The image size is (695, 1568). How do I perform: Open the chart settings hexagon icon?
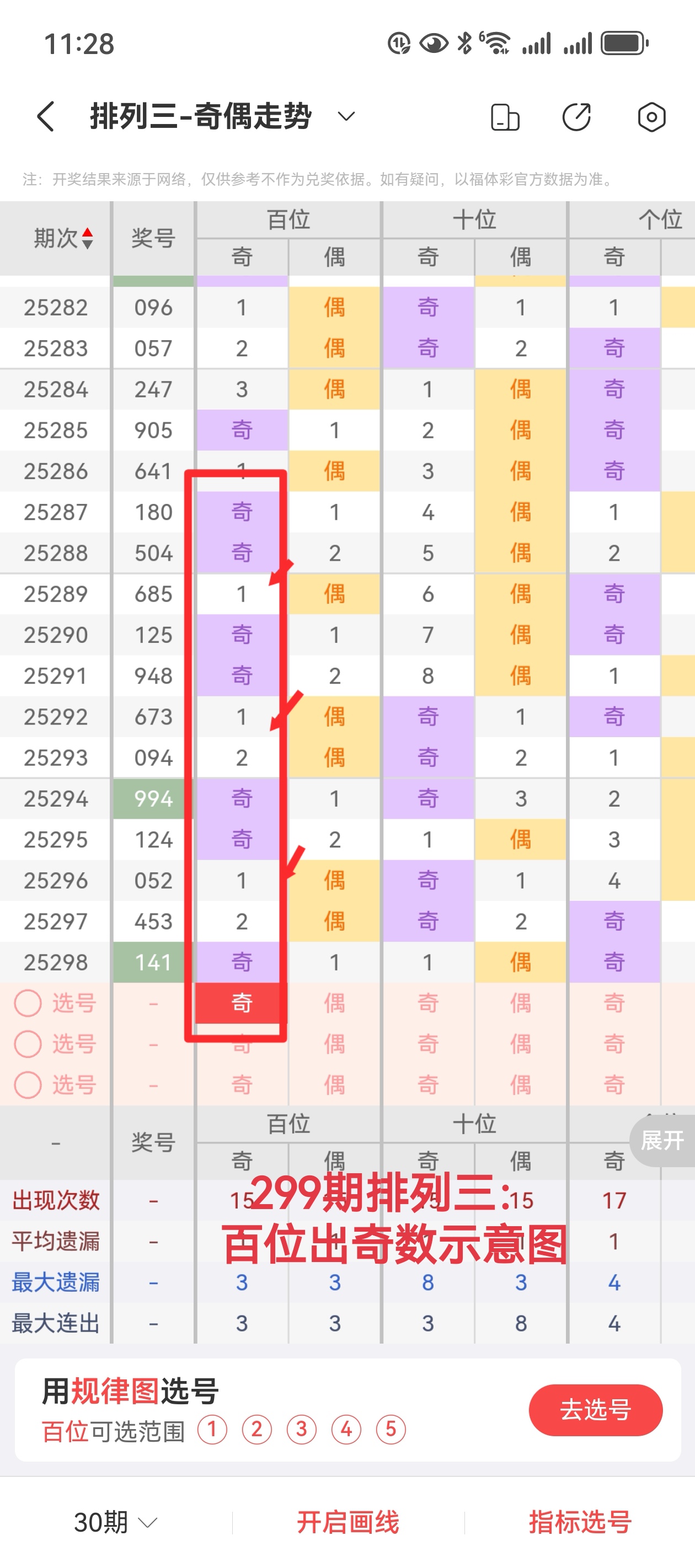pos(651,117)
